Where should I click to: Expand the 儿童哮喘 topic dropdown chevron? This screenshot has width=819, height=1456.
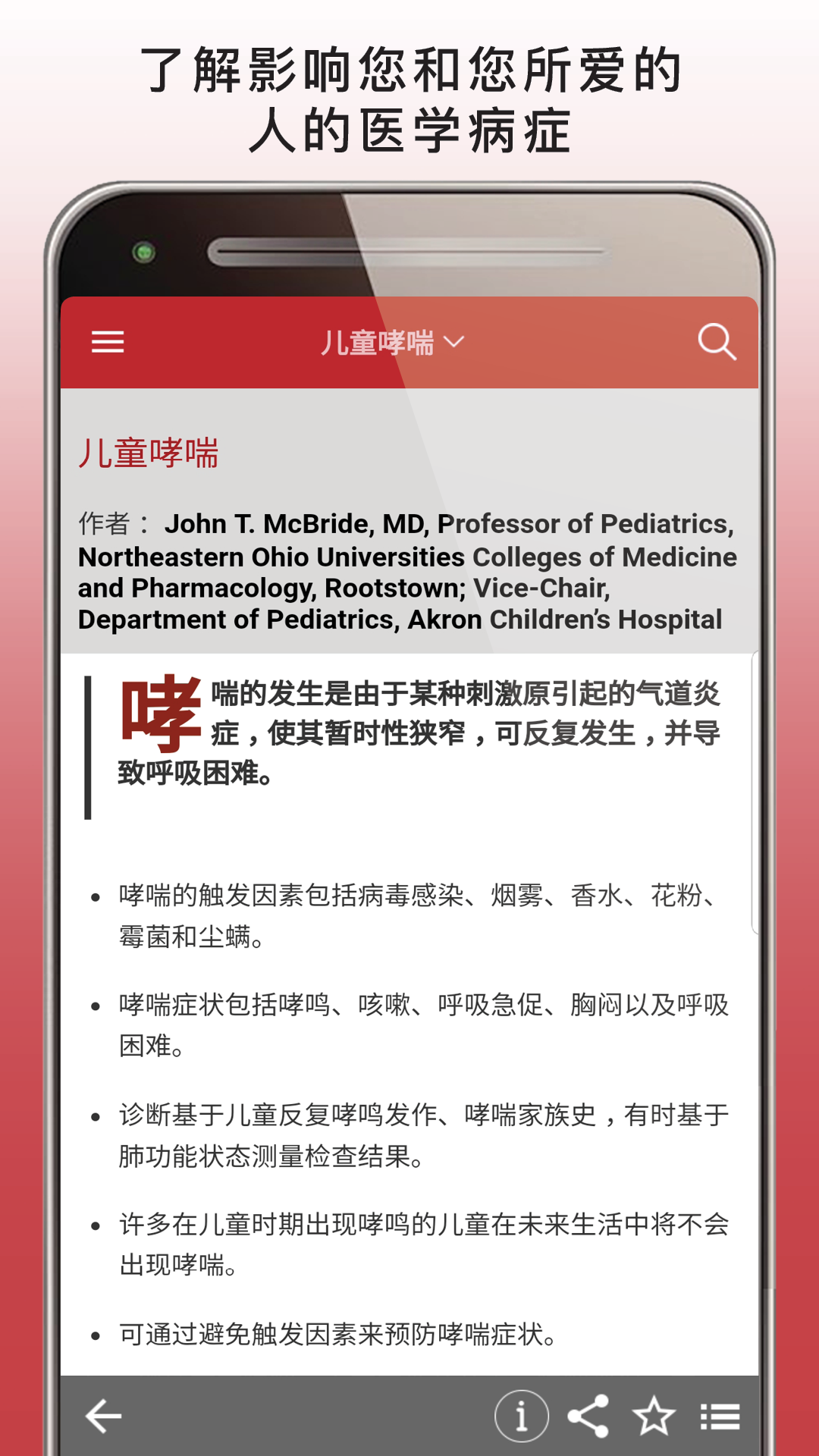(x=456, y=343)
